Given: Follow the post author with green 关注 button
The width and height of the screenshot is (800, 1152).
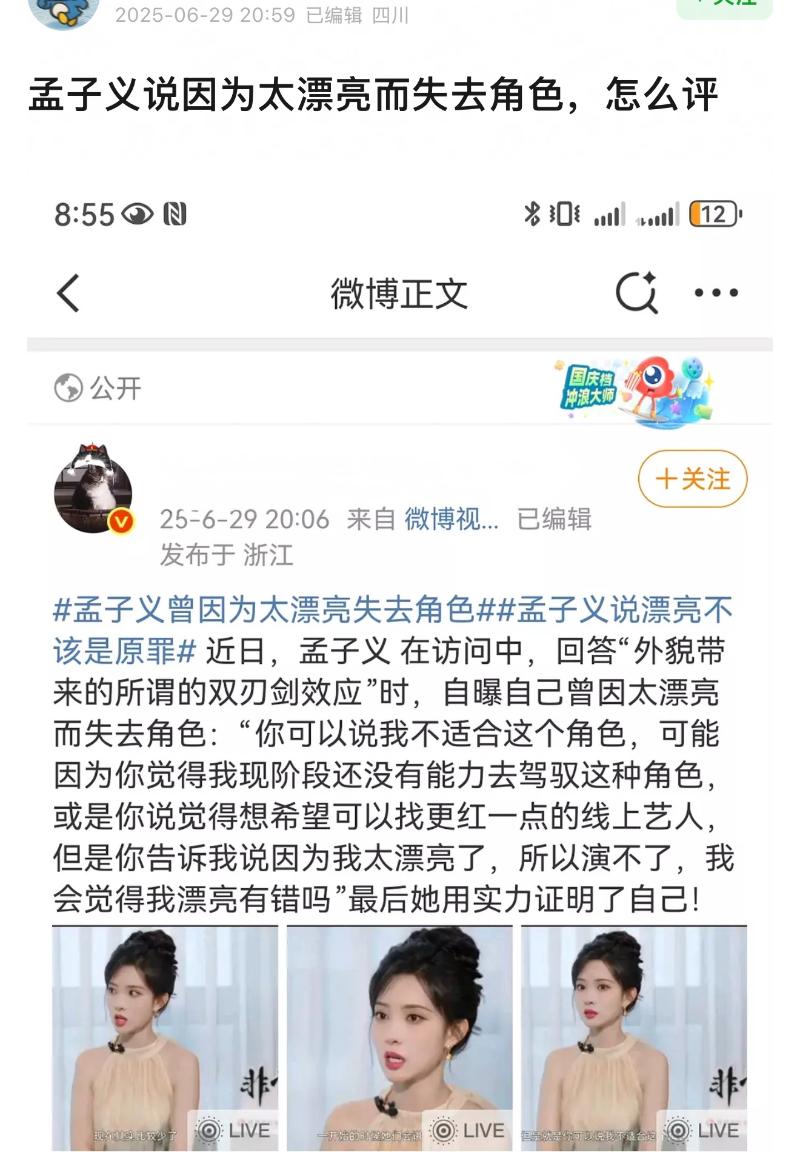Looking at the screenshot, I should click(x=726, y=6).
